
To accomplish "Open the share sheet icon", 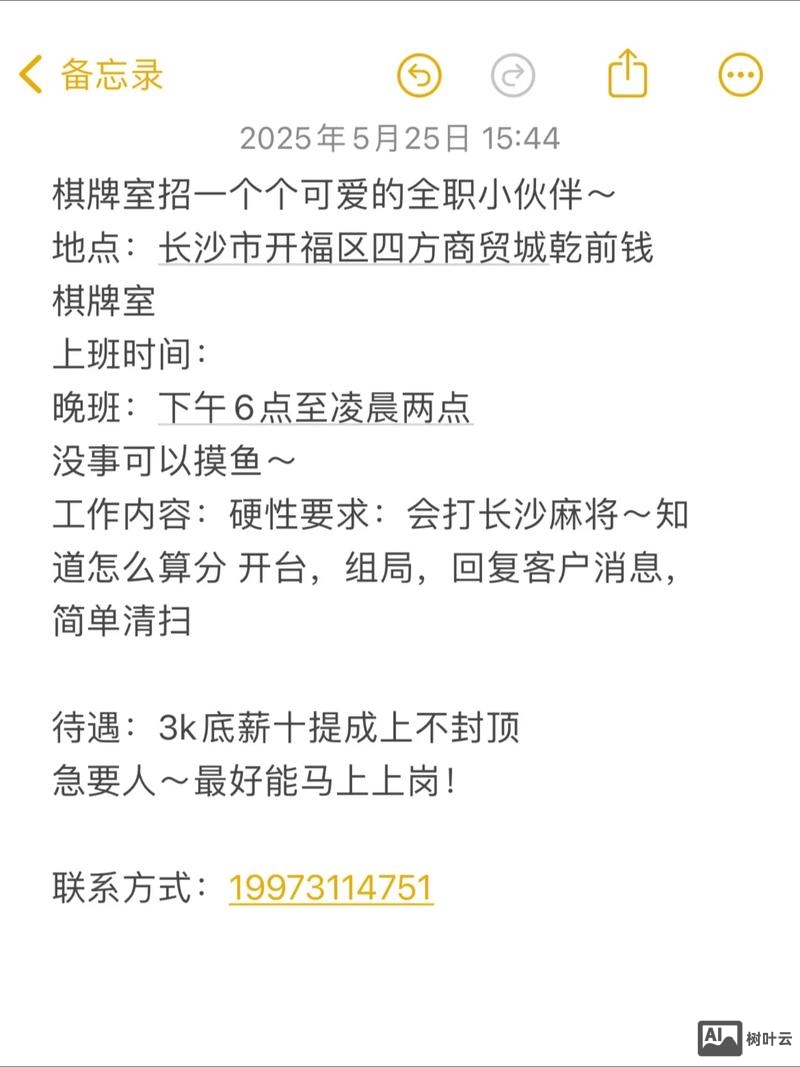I will click(x=626, y=74).
